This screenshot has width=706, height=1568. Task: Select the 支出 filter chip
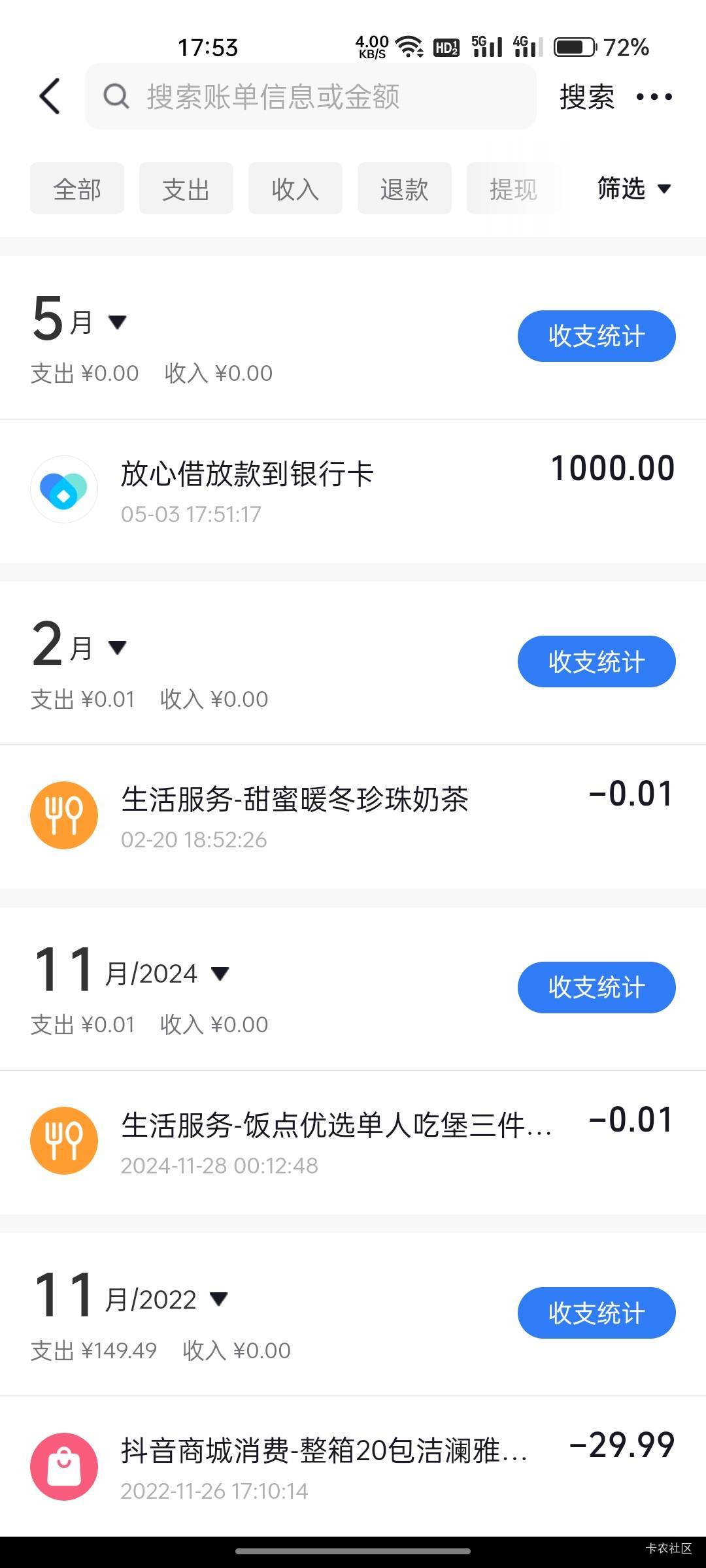click(x=186, y=189)
